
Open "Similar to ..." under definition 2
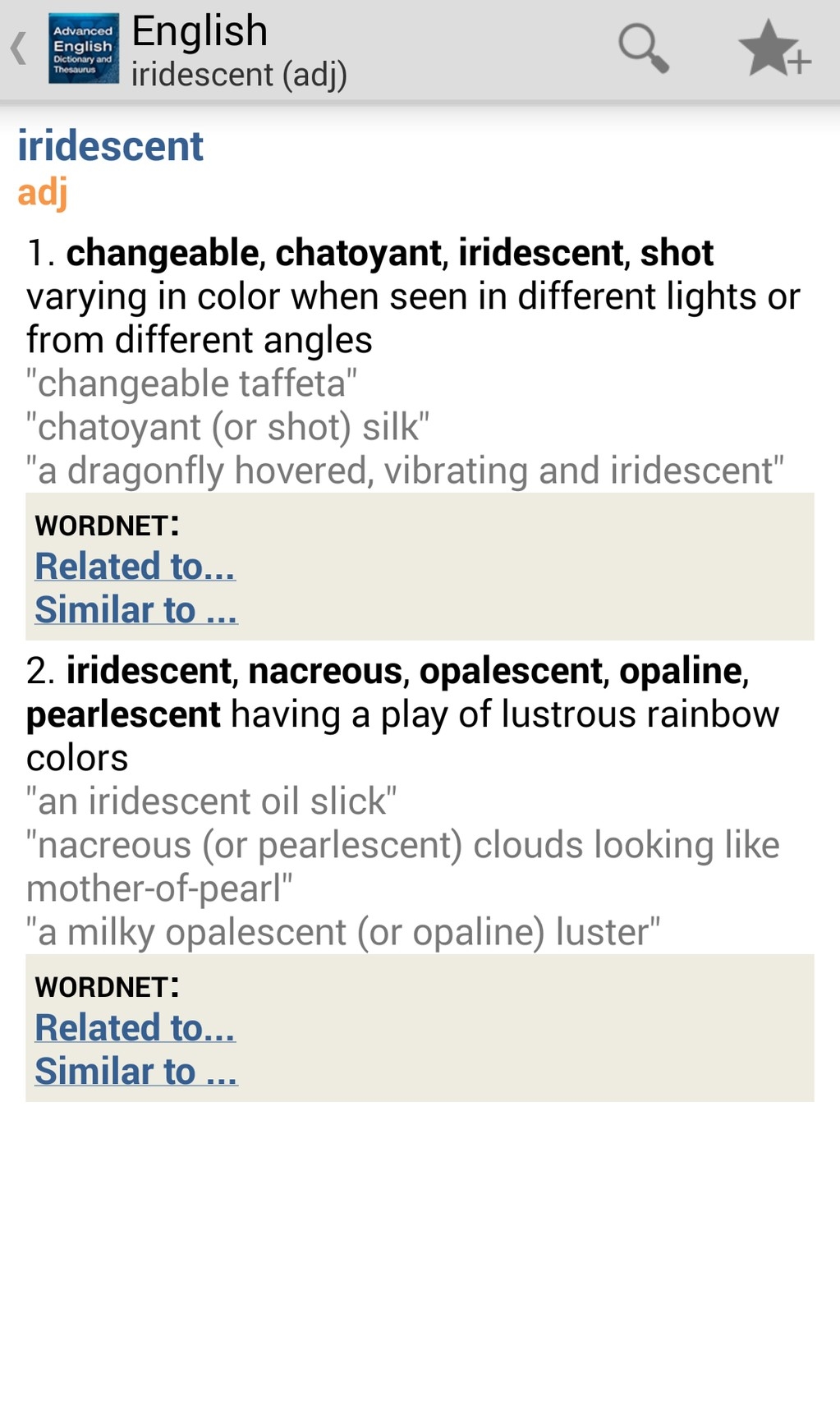coord(135,1072)
